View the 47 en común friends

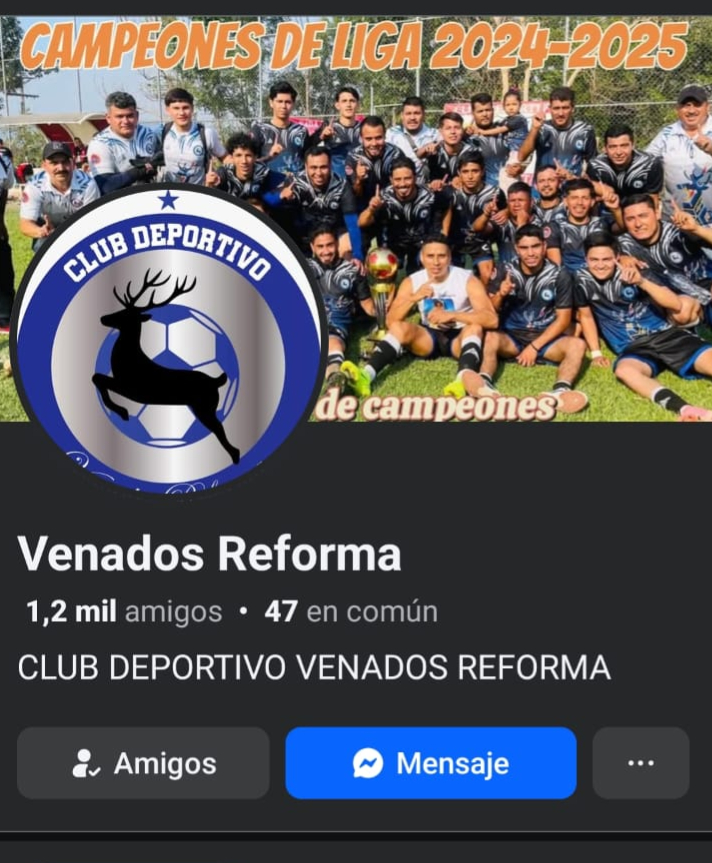pyautogui.click(x=351, y=612)
